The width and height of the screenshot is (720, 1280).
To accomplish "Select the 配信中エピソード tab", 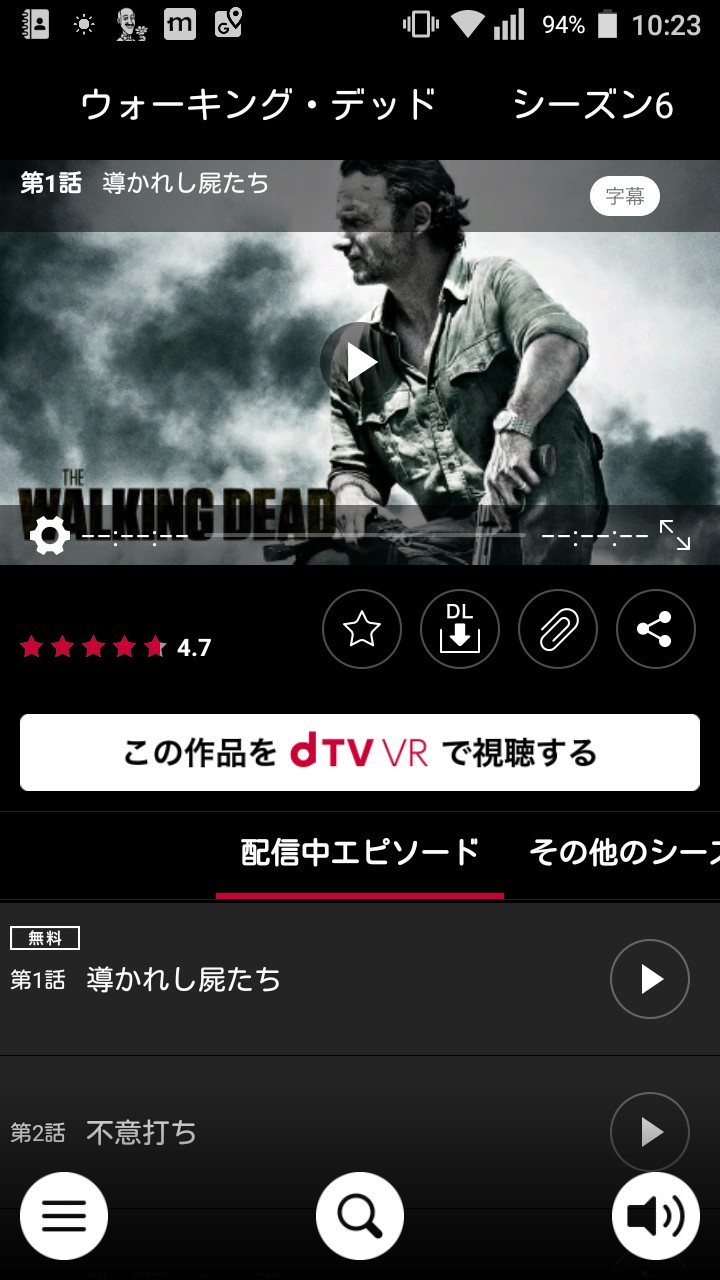I will click(360, 853).
